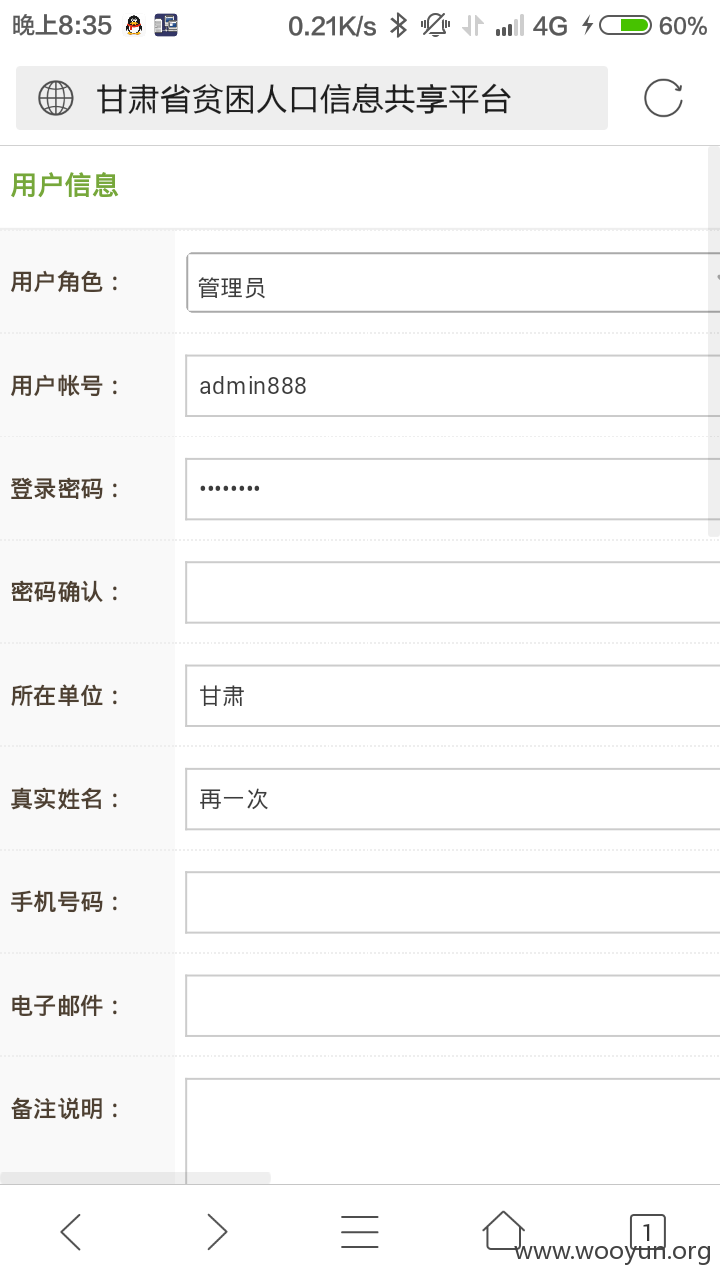Screen dimensions: 720x1280
Task: Tap the 备注说明 text area
Action: [x=454, y=1131]
